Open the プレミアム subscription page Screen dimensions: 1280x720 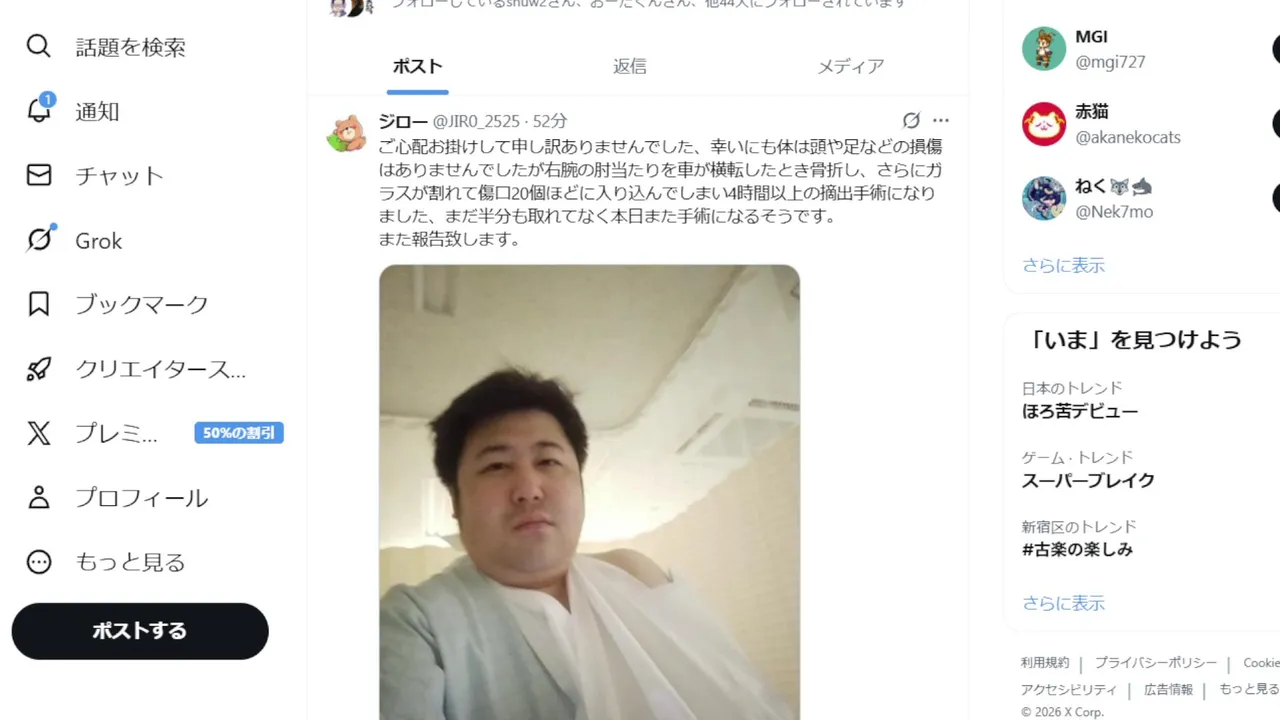(116, 433)
